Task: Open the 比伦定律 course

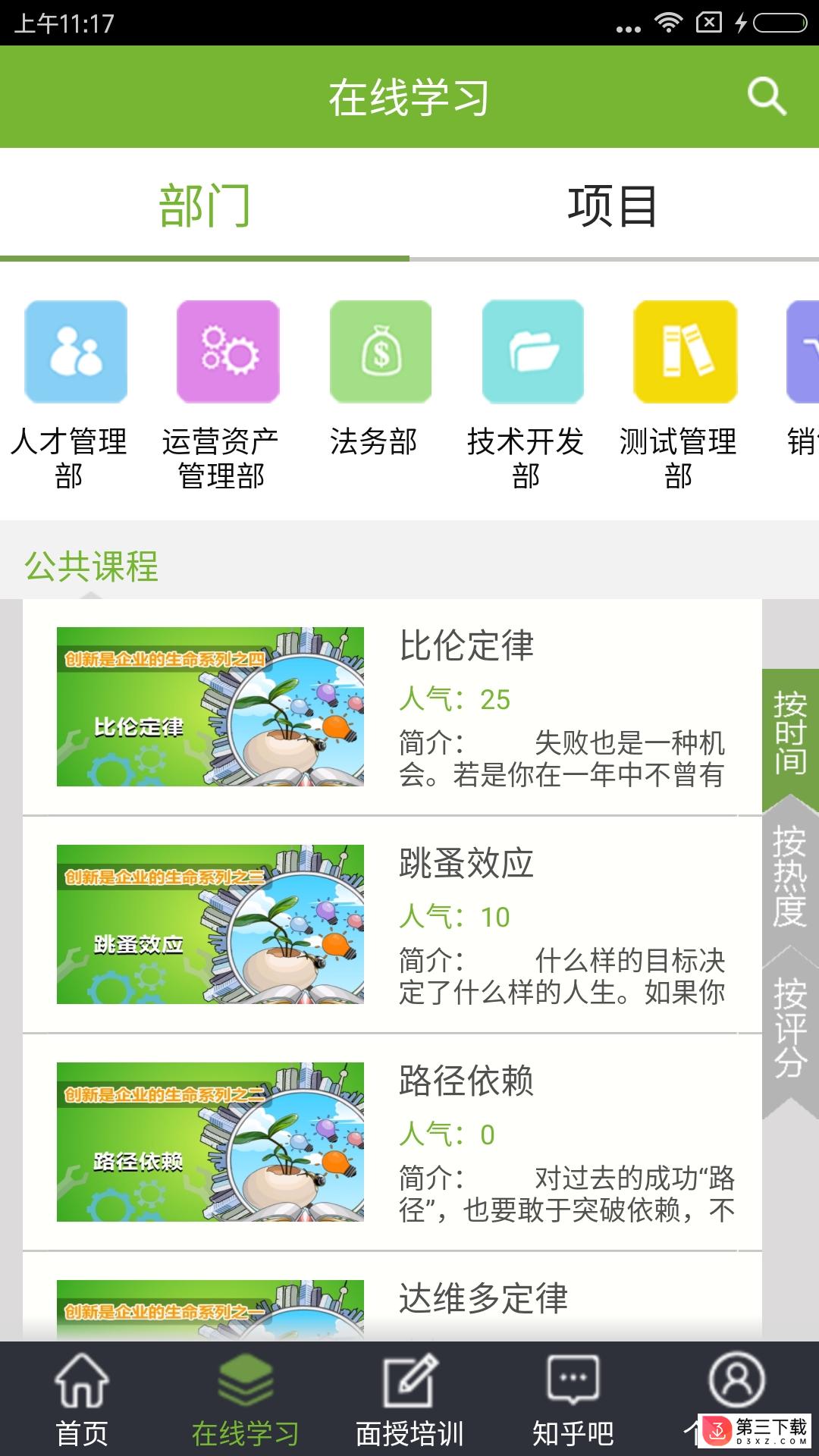Action: [391, 707]
